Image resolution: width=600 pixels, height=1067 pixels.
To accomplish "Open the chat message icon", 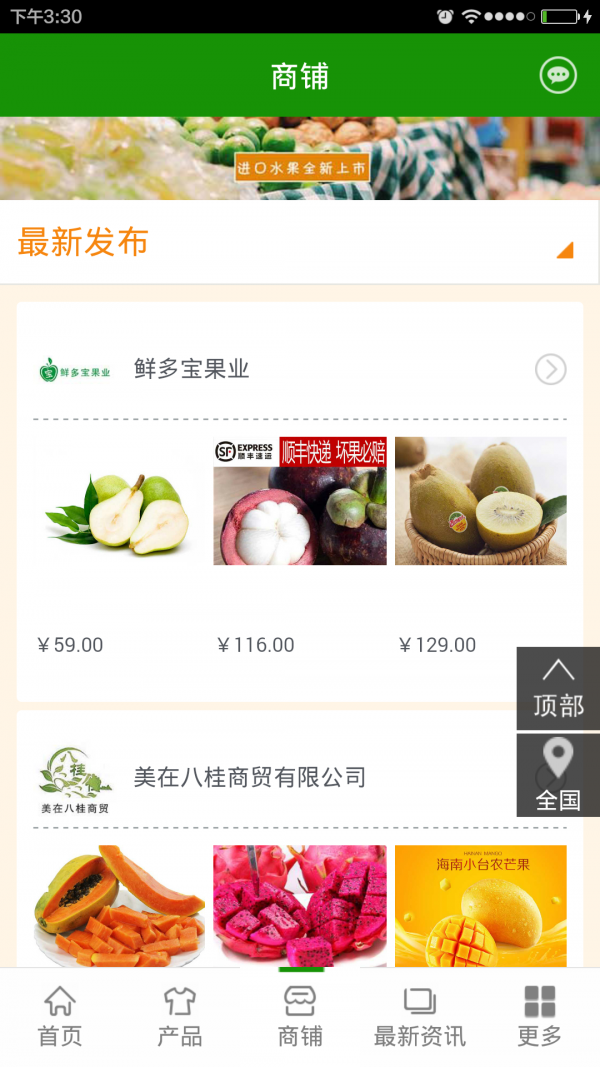I will 558,75.
